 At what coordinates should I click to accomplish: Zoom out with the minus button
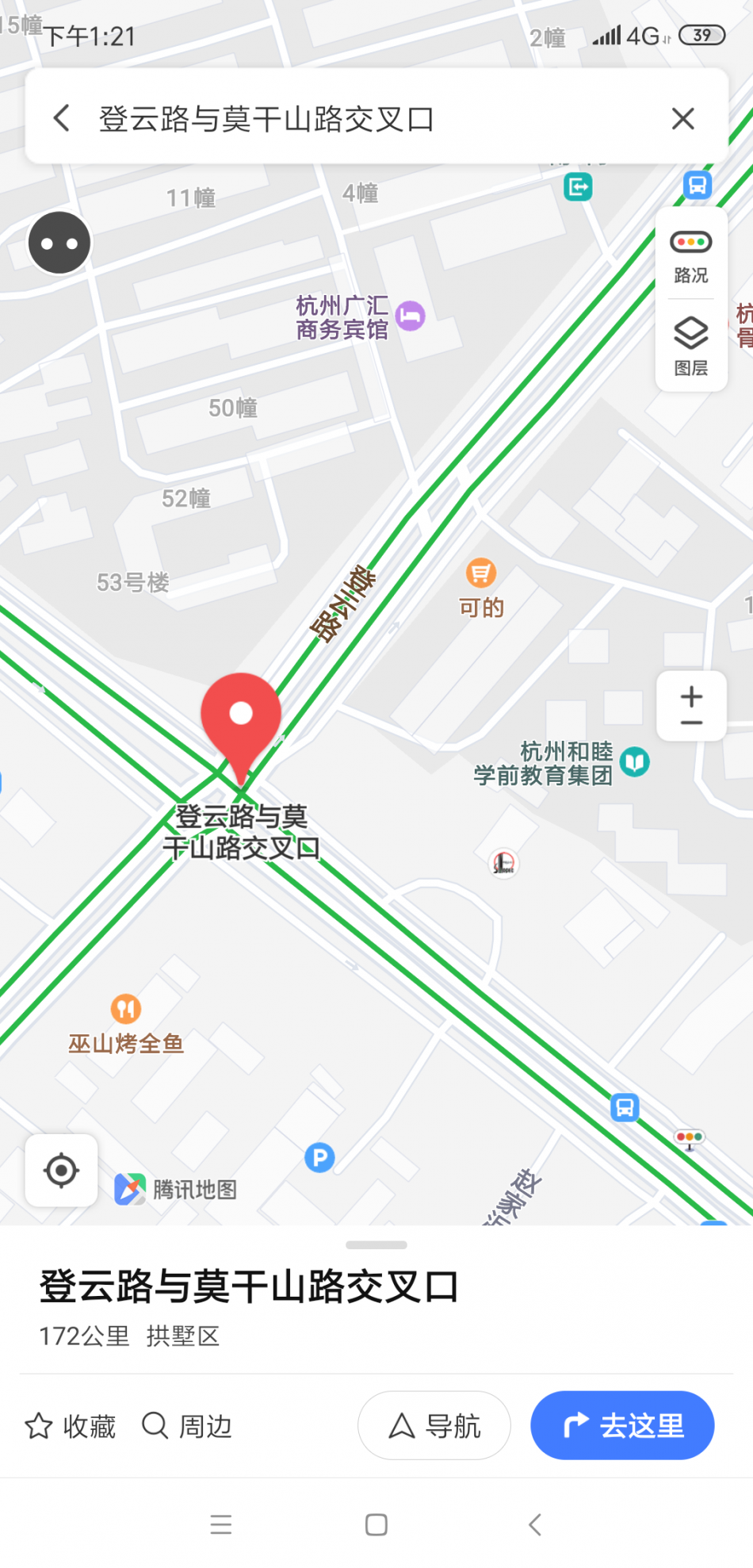coord(691,723)
